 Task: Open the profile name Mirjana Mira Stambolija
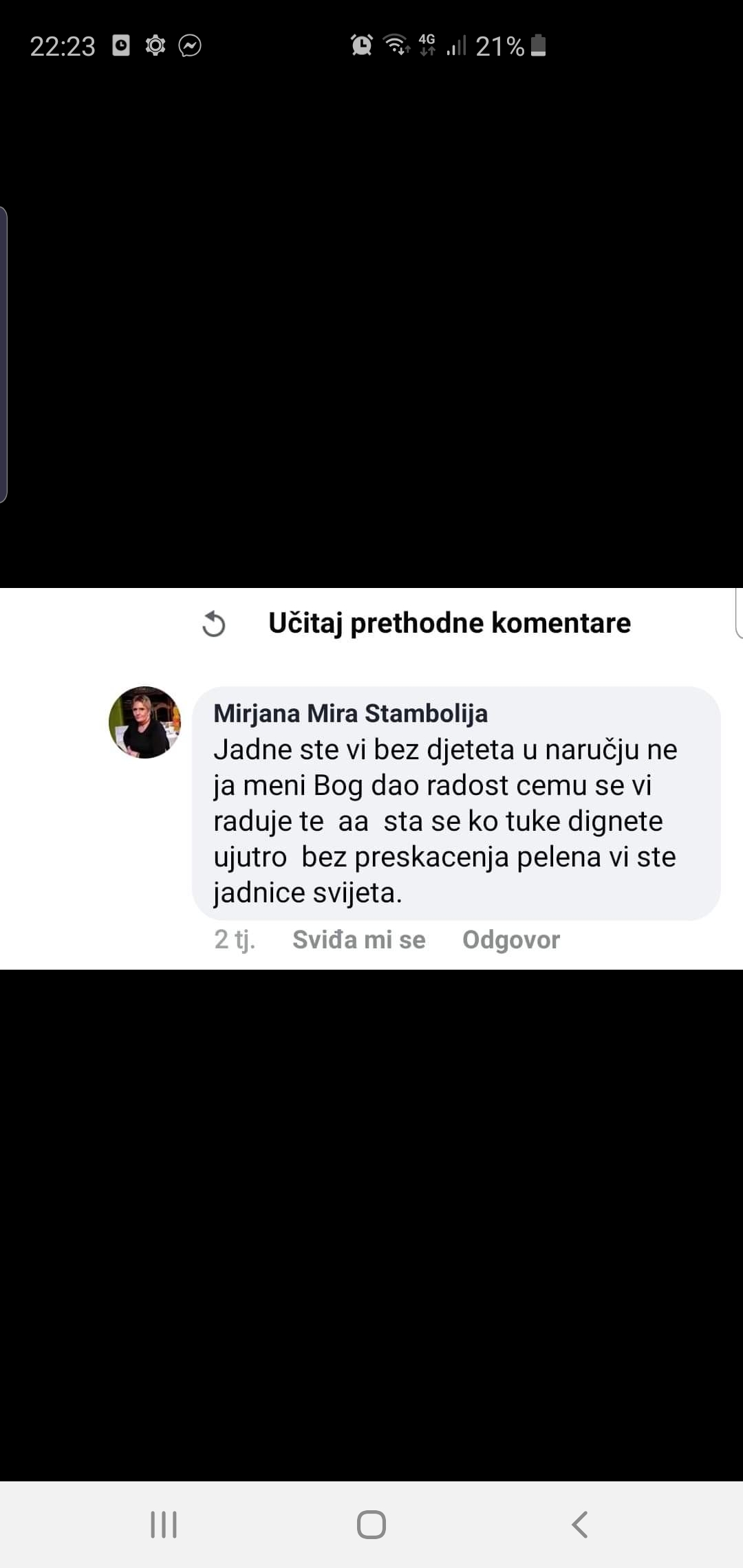point(350,713)
